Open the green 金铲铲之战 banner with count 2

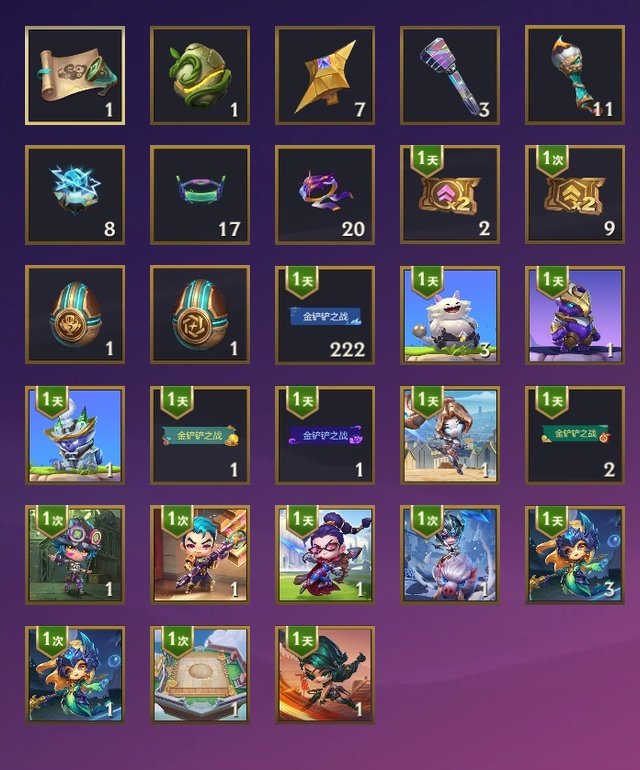coord(575,435)
